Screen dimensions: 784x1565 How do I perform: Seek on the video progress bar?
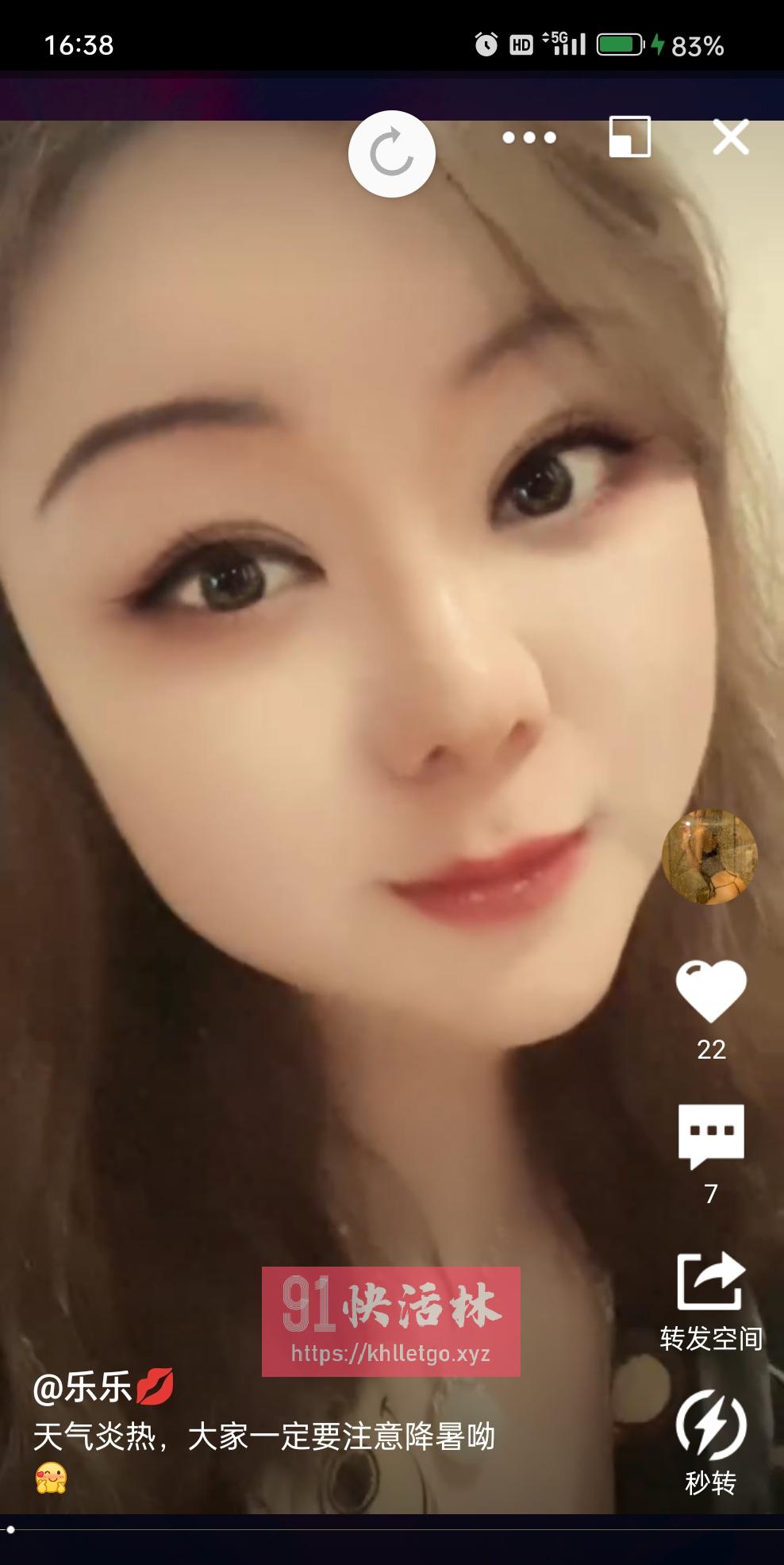click(392, 1528)
